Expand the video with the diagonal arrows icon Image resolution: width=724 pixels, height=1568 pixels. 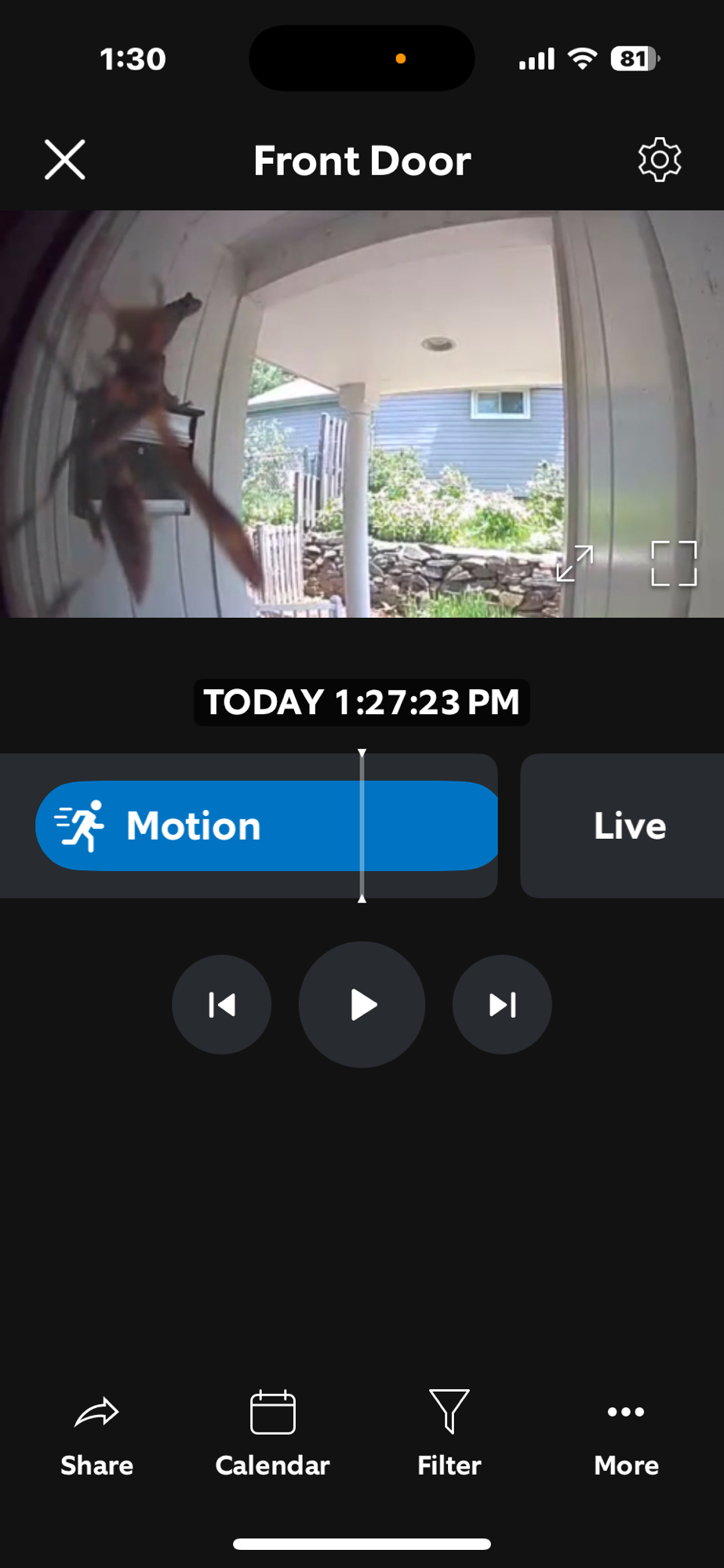pos(575,563)
